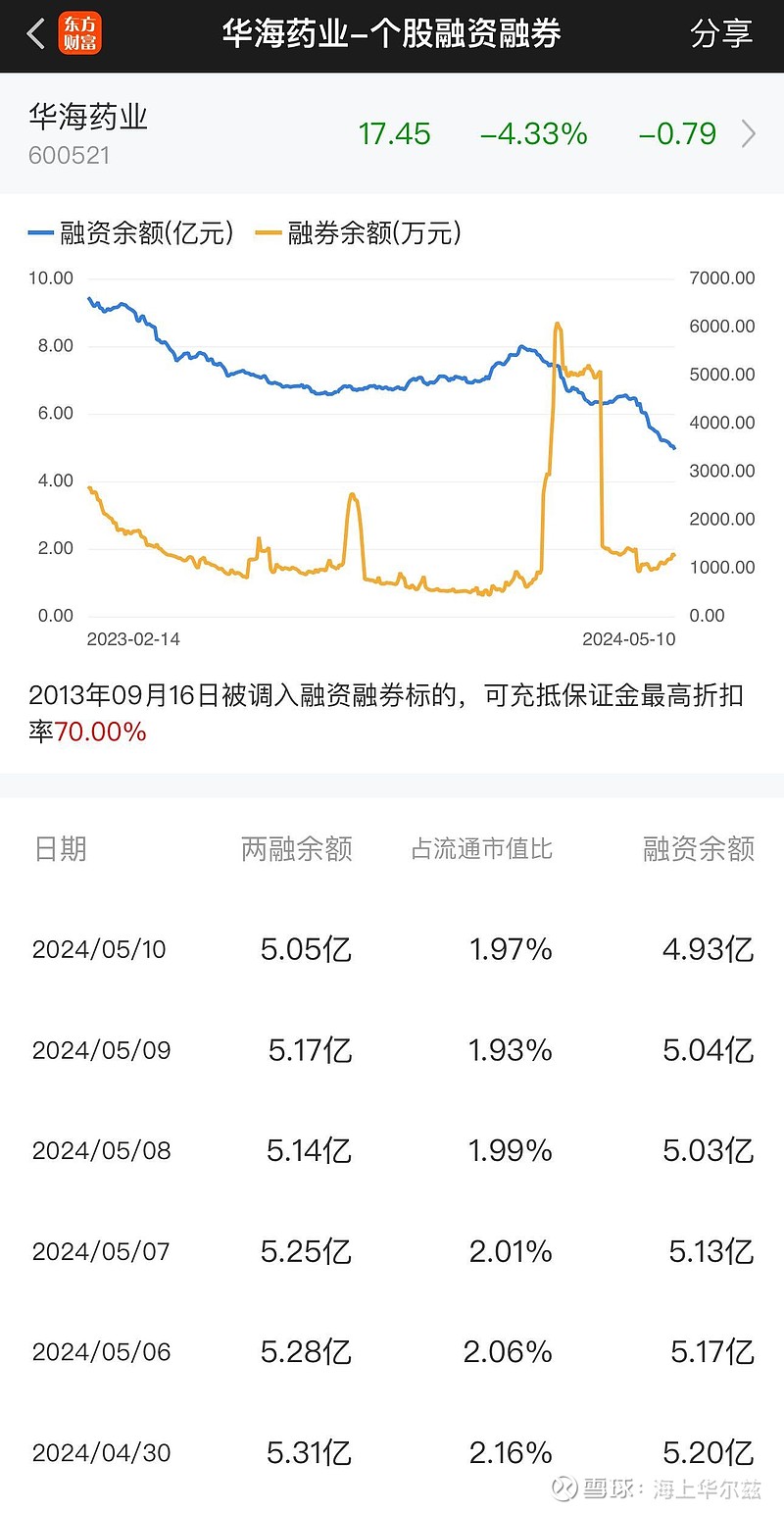This screenshot has width=784, height=1513.
Task: Open stock page via right chevron arrow
Action: [x=747, y=133]
